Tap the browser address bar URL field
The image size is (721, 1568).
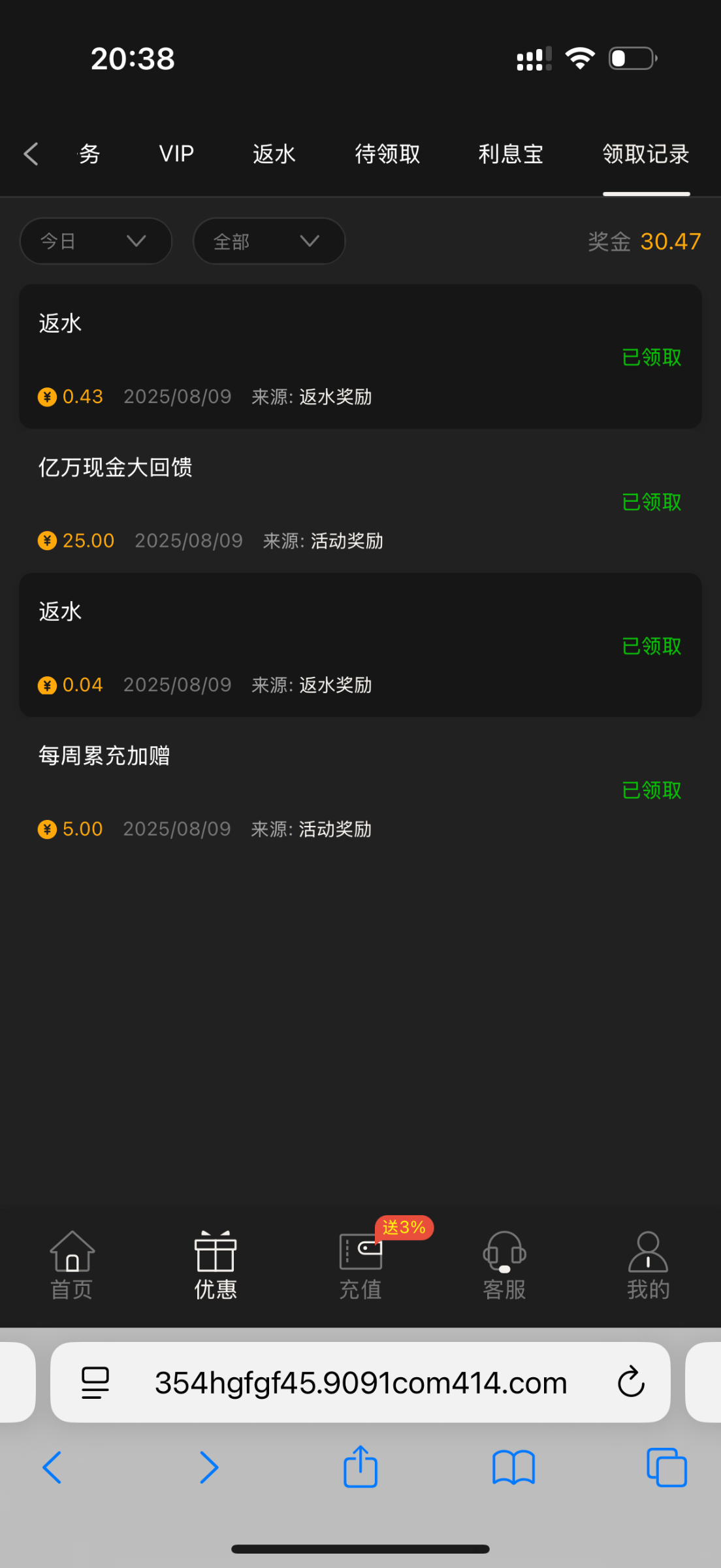360,1382
